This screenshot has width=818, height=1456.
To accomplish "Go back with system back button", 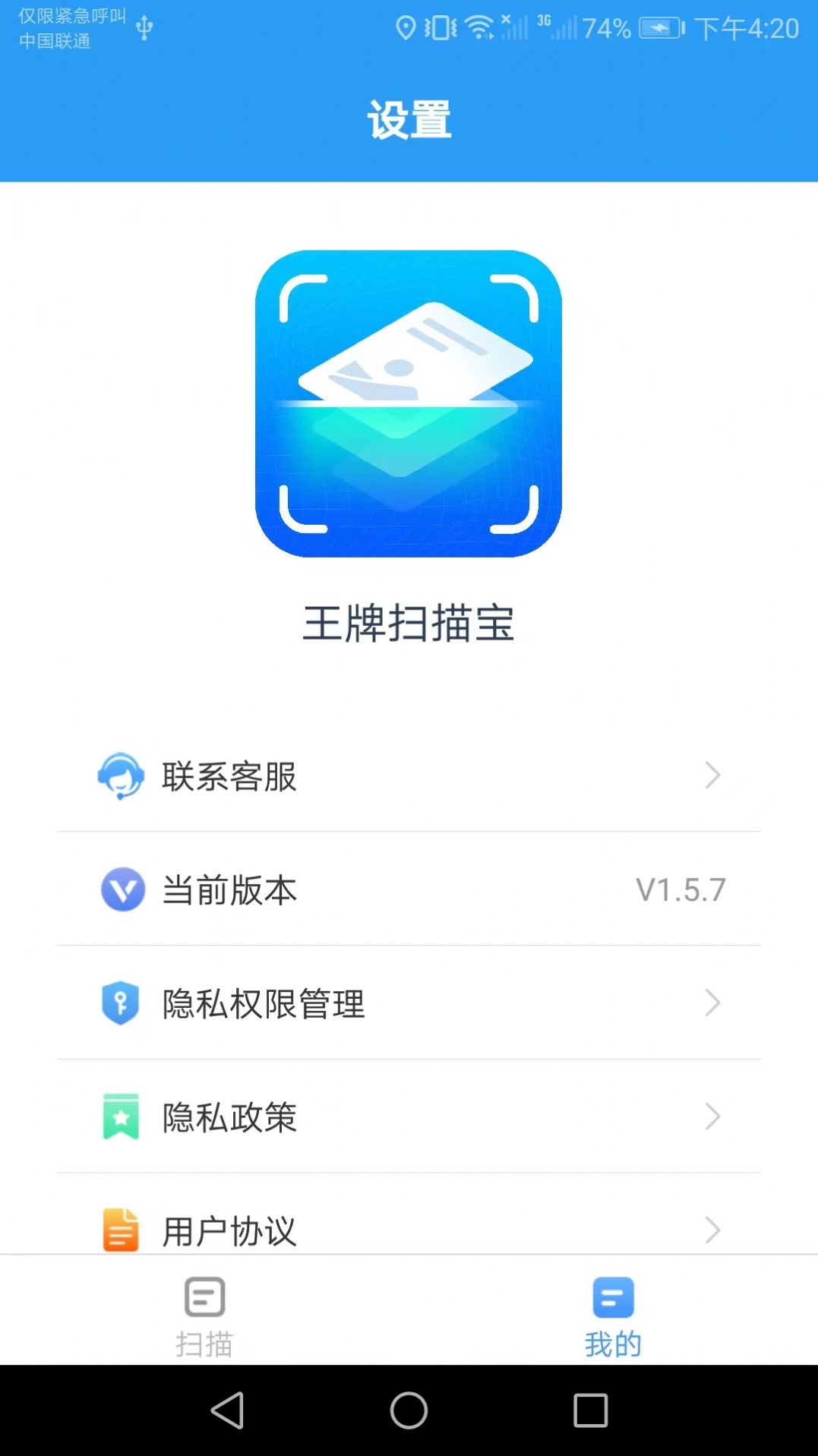I will [x=227, y=1410].
